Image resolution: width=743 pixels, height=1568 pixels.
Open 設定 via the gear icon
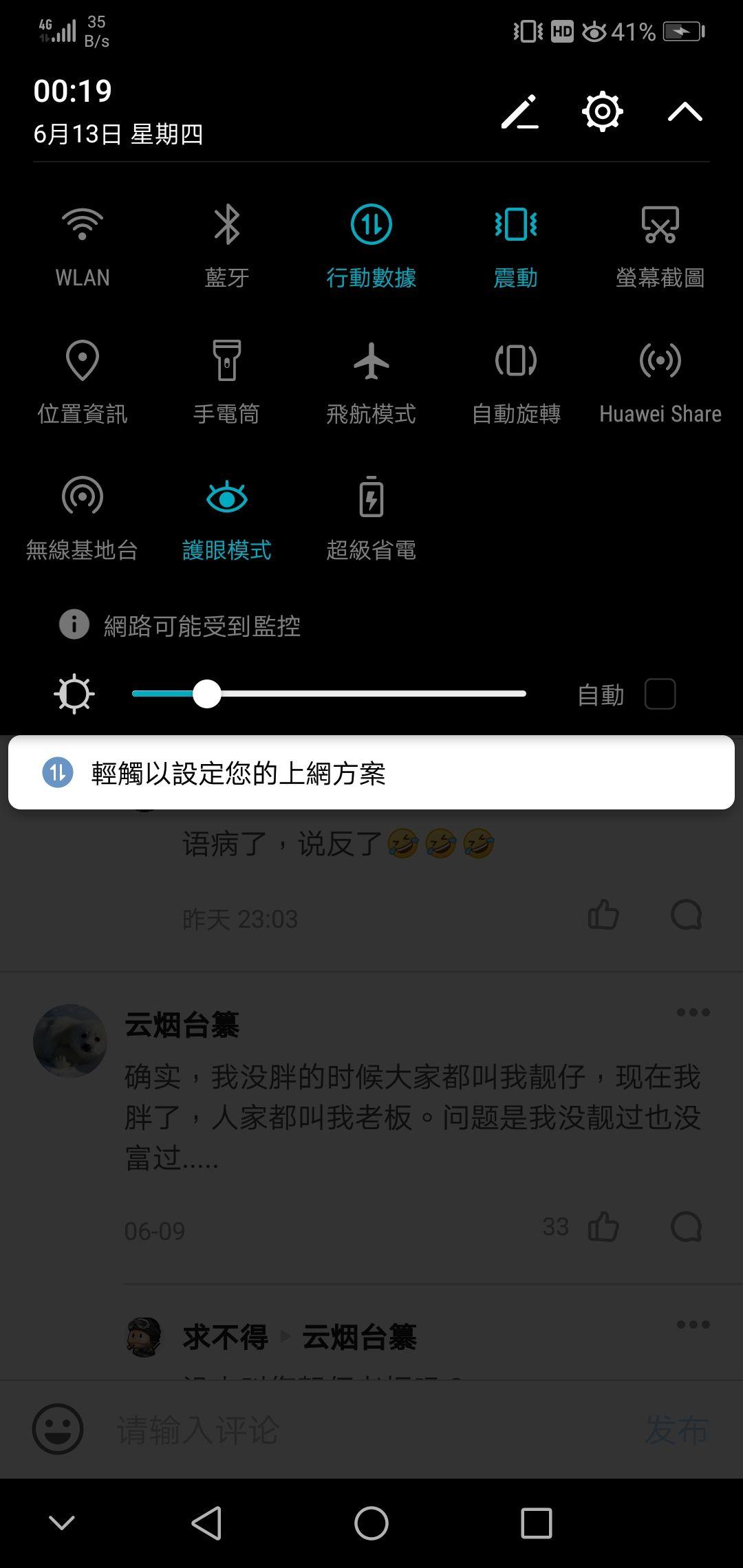point(603,112)
